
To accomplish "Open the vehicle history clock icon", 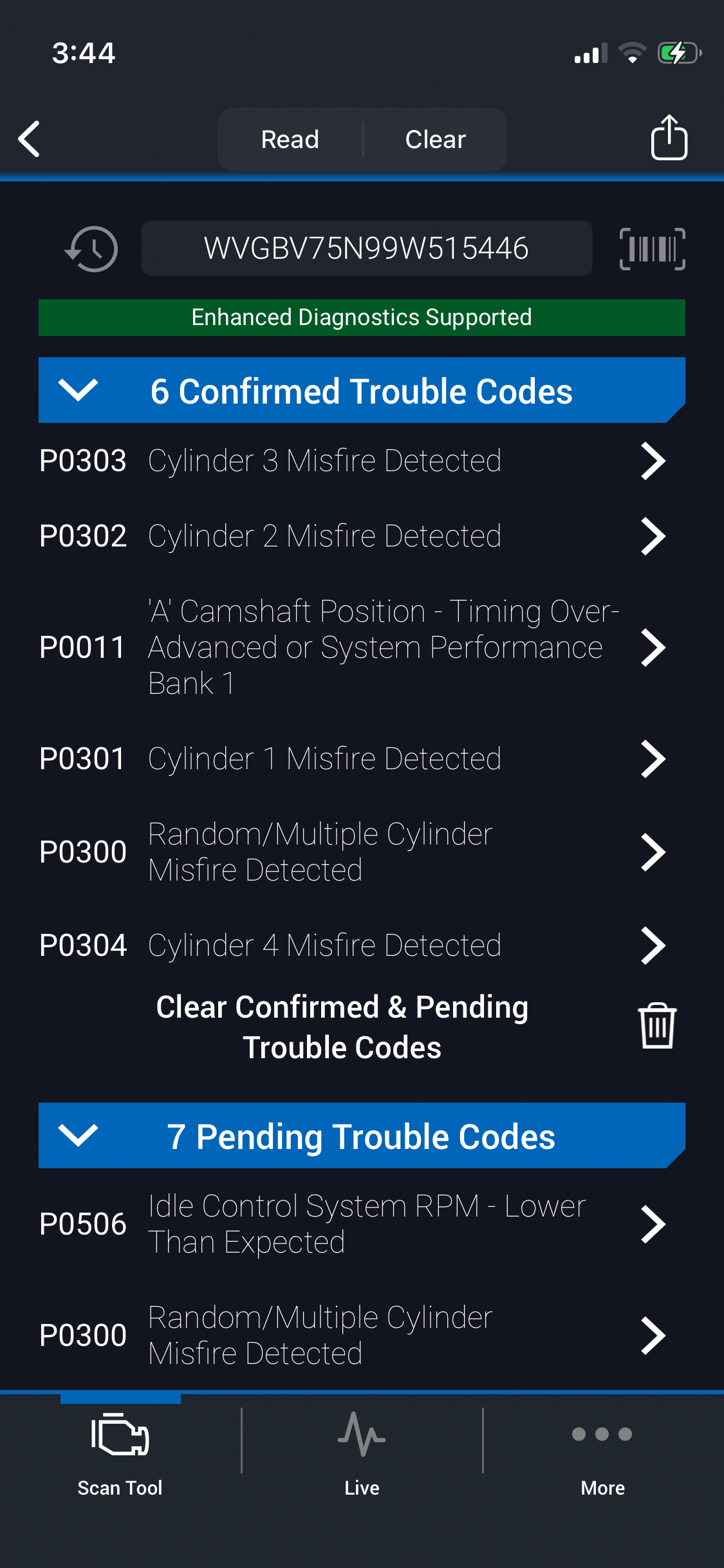I will click(92, 248).
